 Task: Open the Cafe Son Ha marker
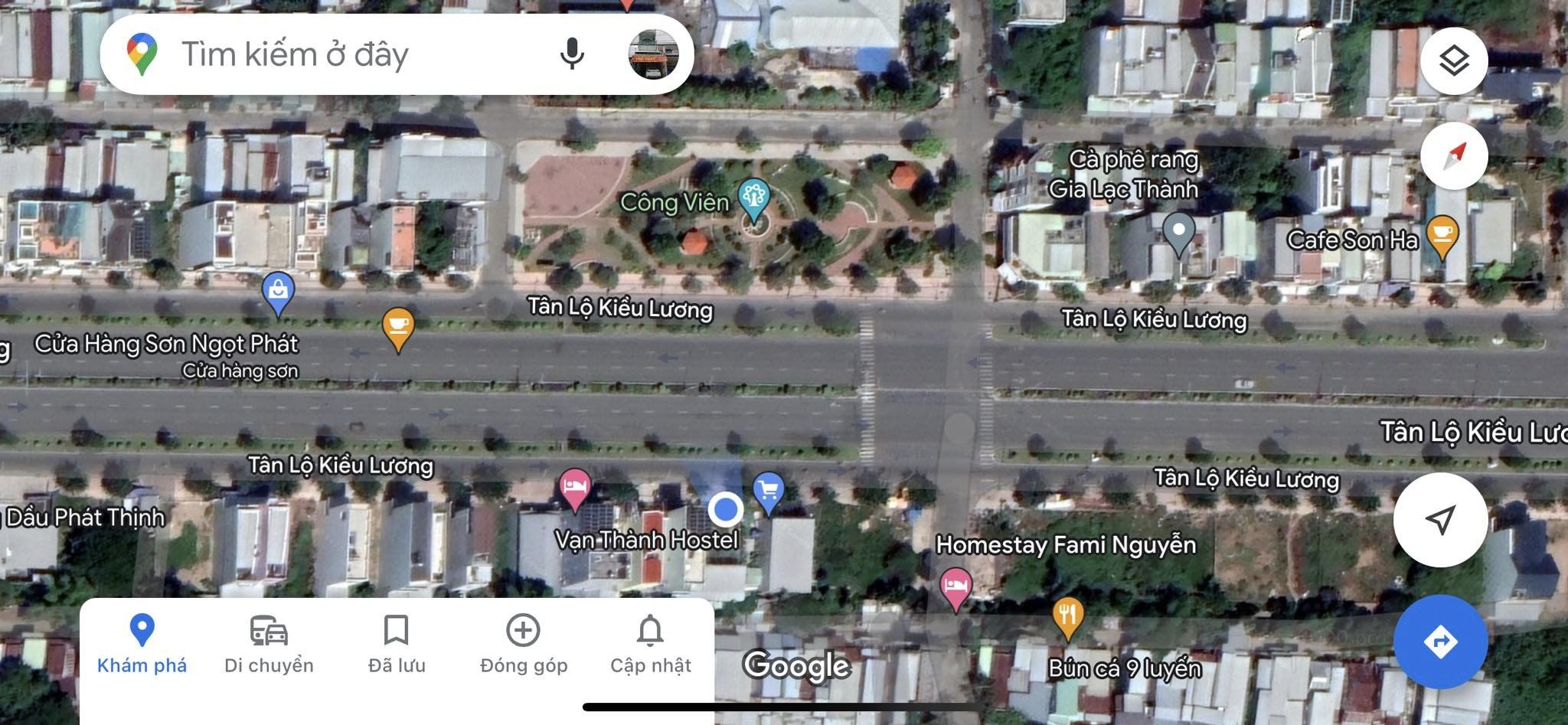[1442, 235]
